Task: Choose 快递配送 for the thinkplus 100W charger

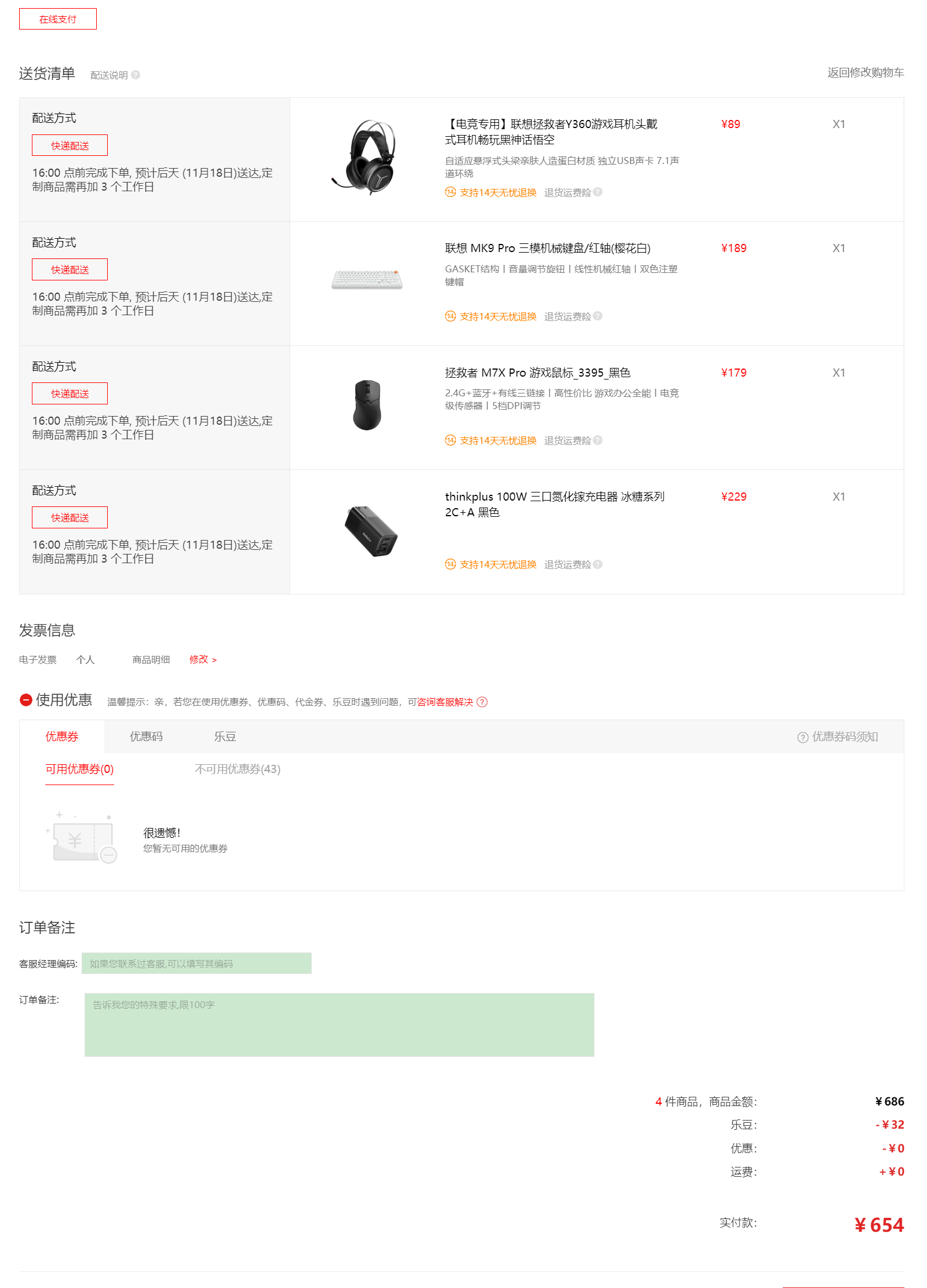Action: coord(70,517)
